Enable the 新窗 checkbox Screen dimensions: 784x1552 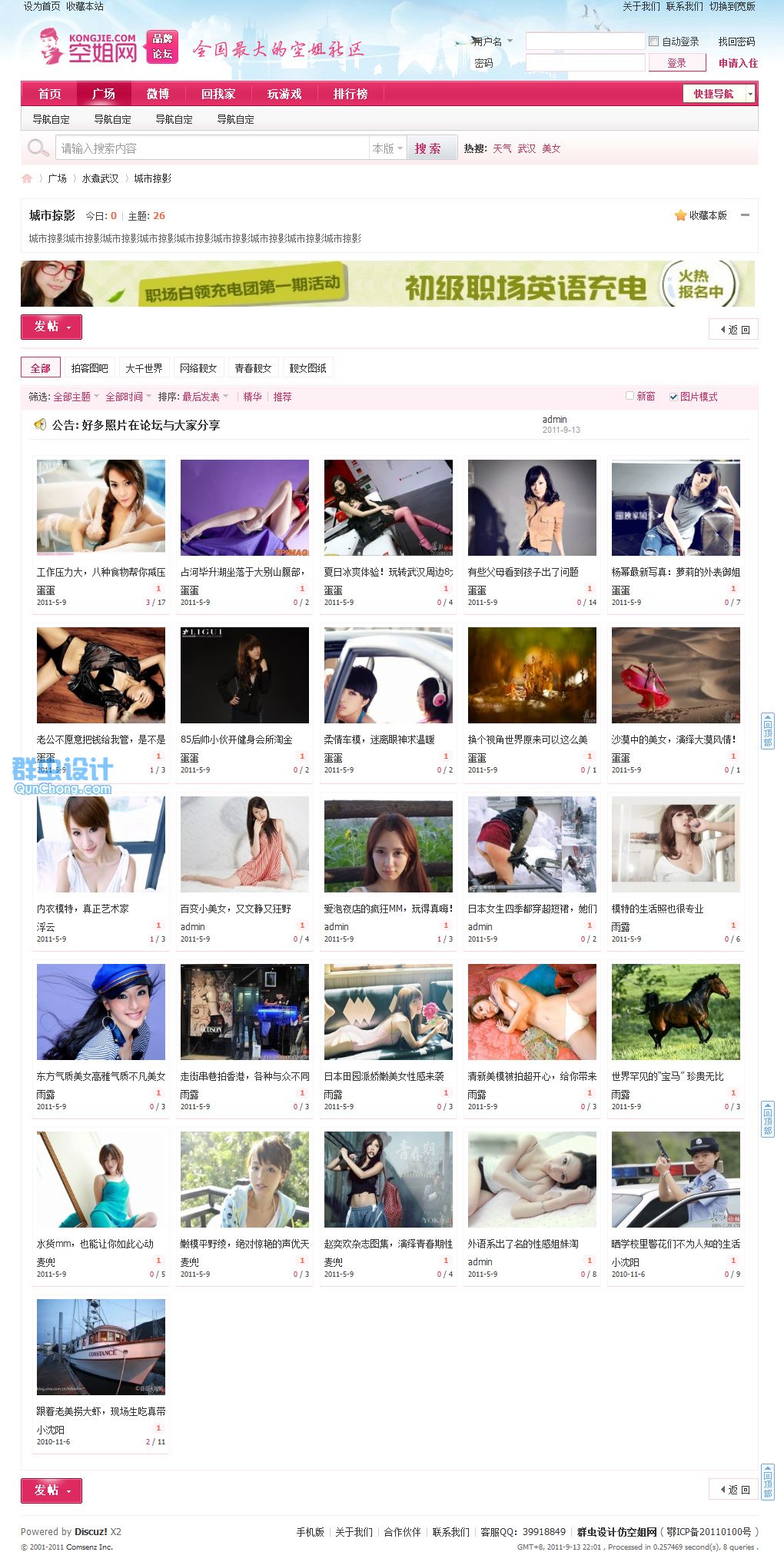[630, 396]
